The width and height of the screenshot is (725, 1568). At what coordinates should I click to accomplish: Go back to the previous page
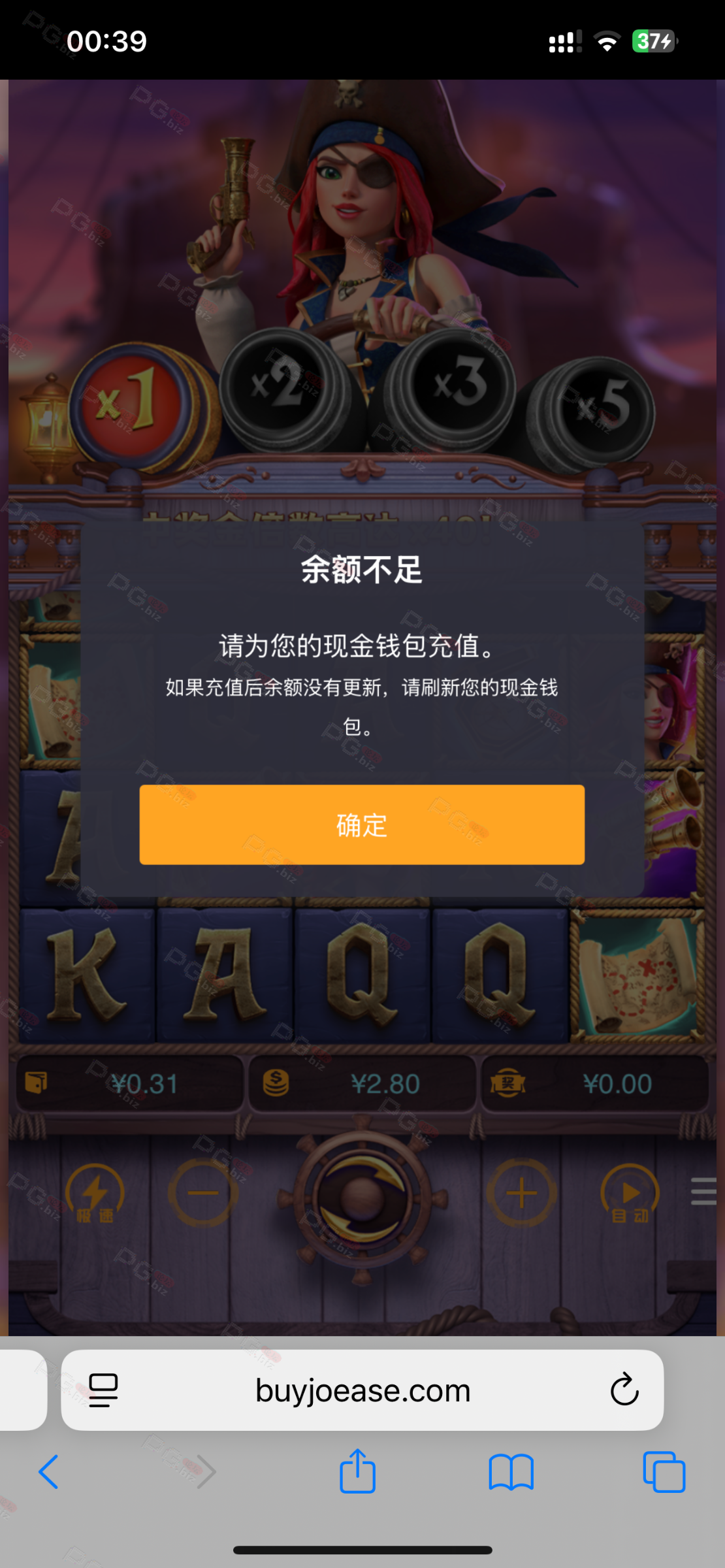click(x=49, y=1471)
